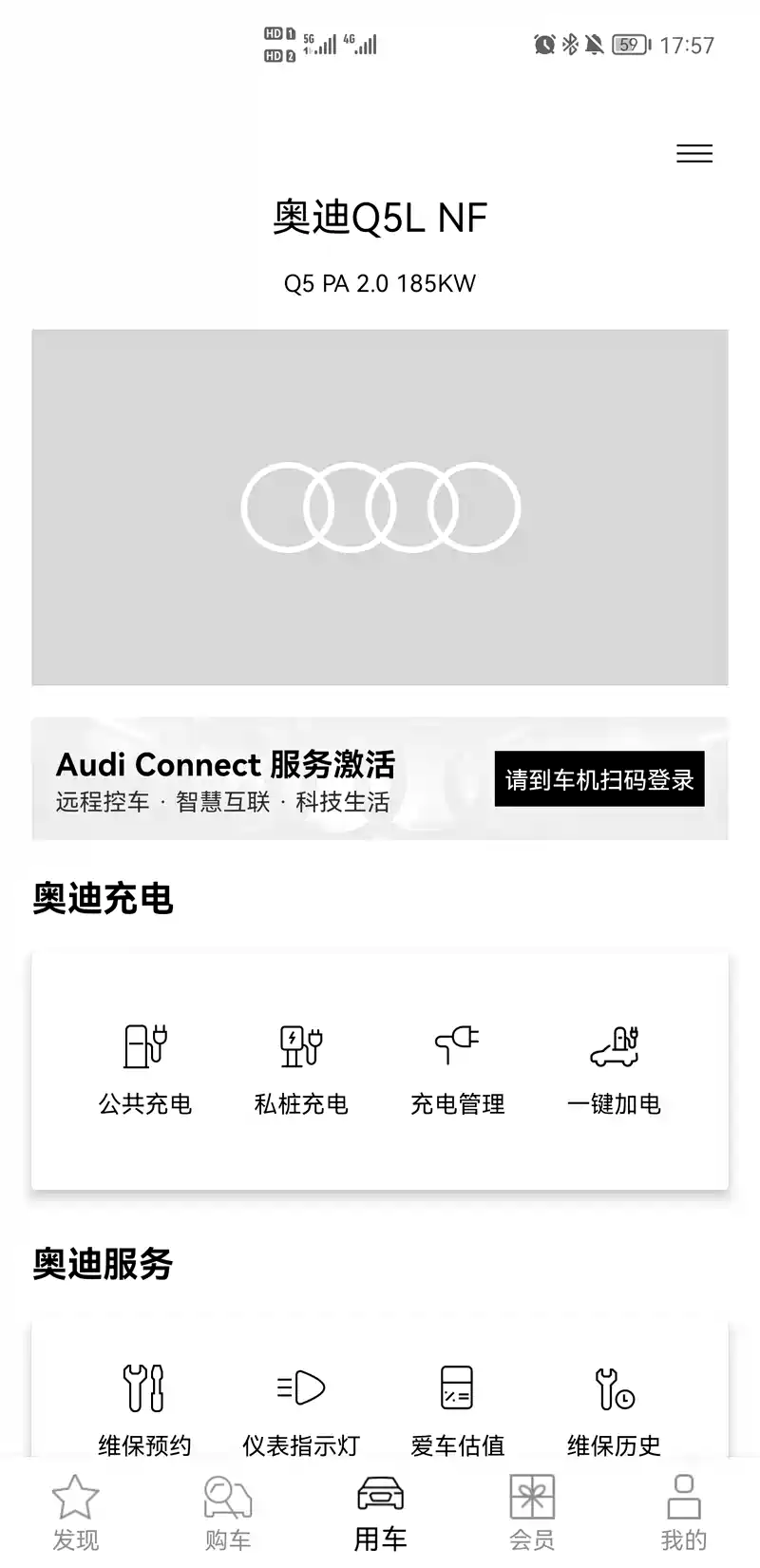The image size is (760, 1568).
Task: Switch to the 发现 tab
Action: 75,1513
